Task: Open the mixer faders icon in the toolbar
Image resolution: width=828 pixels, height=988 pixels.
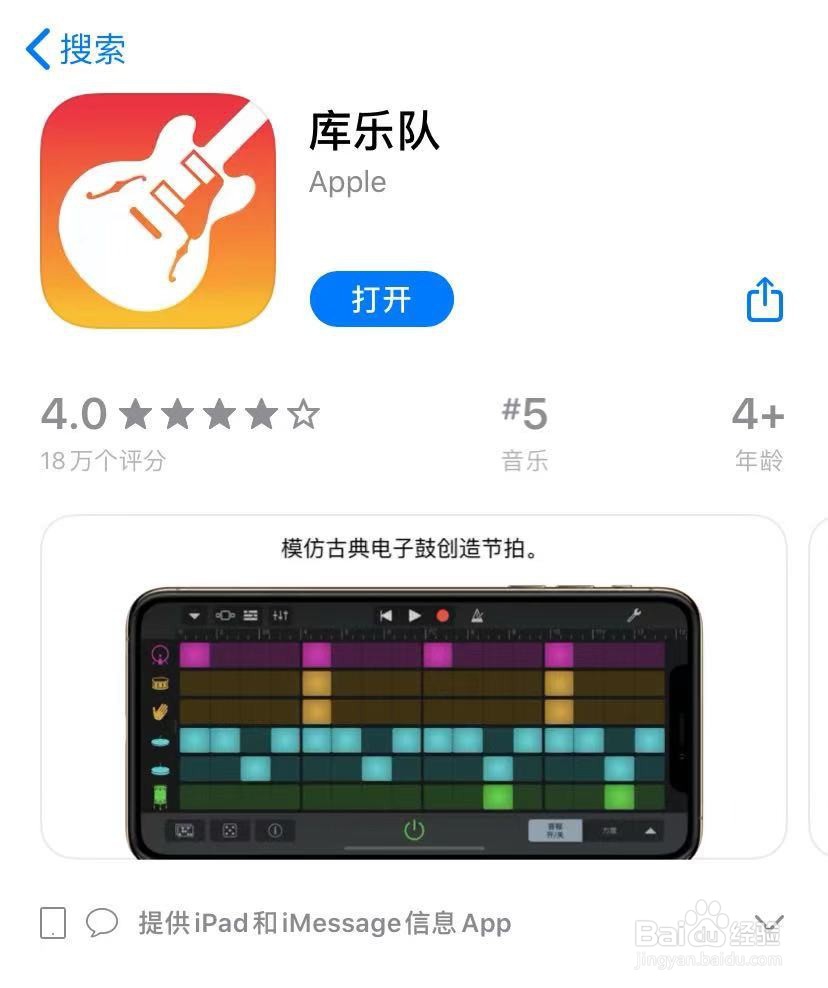Action: (281, 615)
